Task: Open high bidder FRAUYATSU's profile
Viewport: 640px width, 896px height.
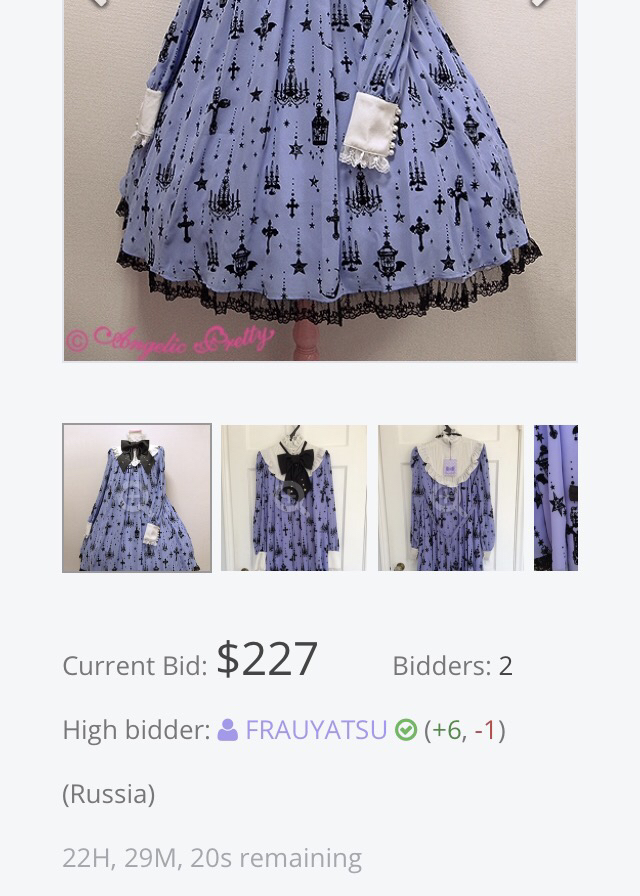Action: 315,730
